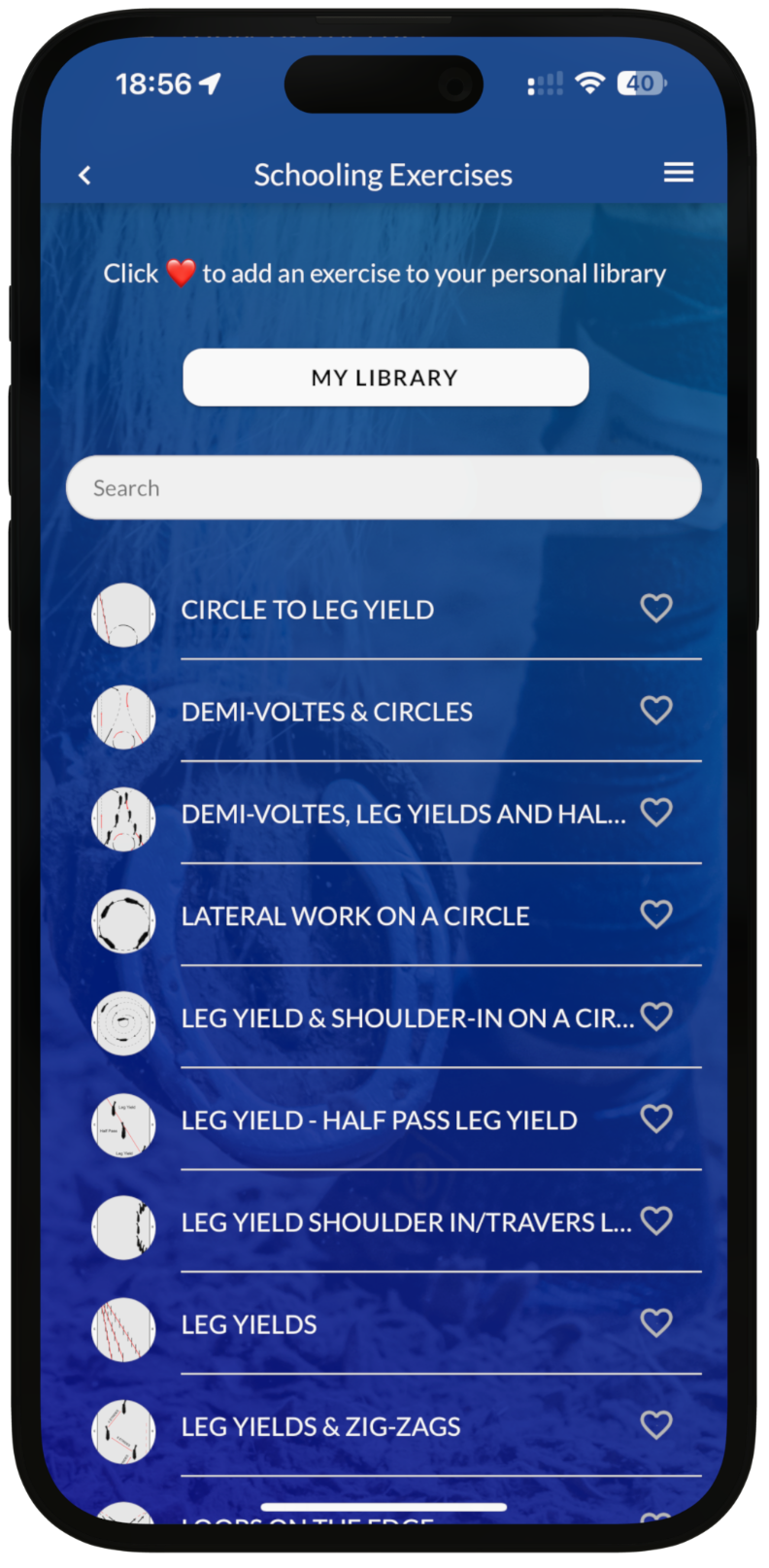Open Leg Yield & Shoulder-In on a Cir...

coord(407,1018)
